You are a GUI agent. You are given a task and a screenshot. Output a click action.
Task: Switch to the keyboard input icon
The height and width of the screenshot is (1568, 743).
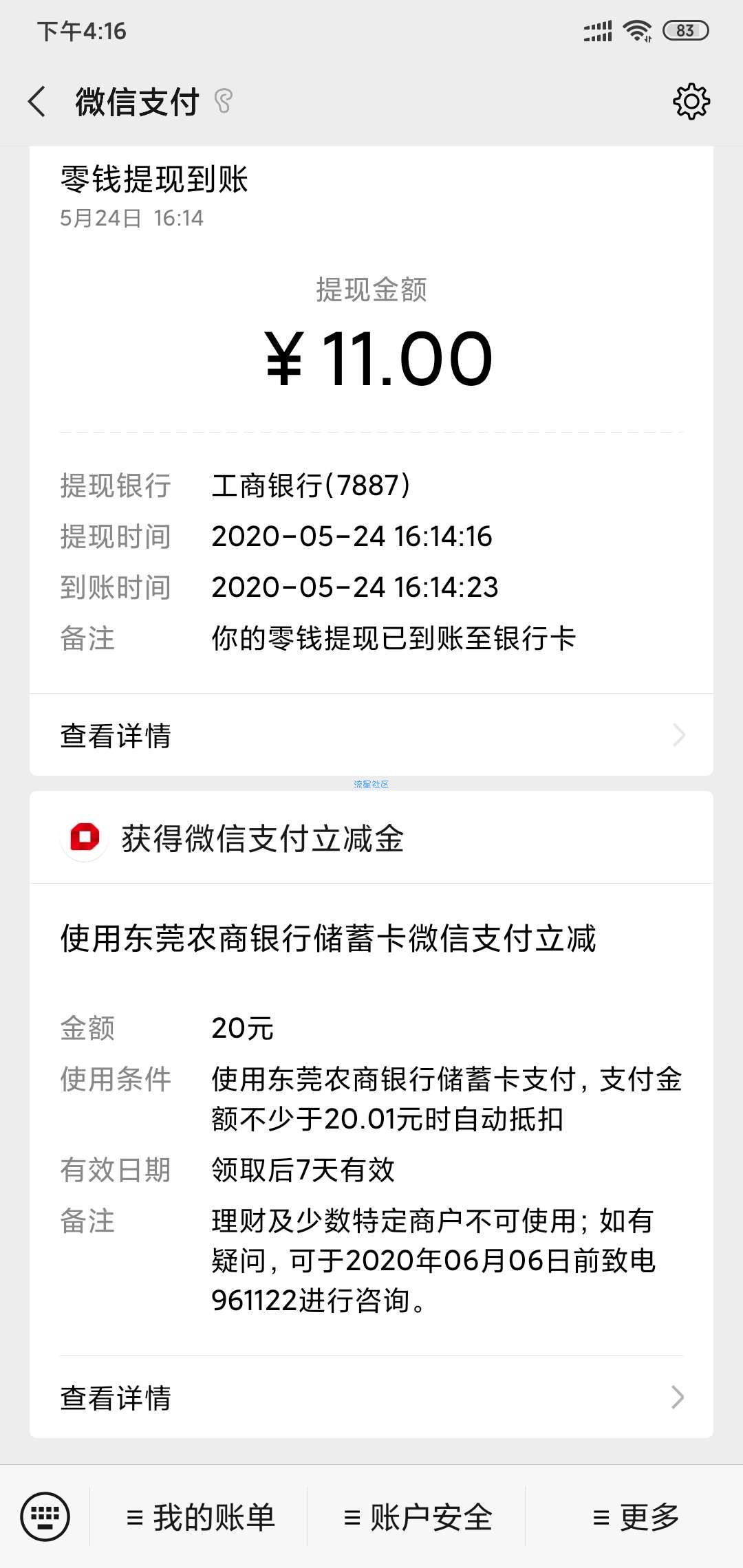pyautogui.click(x=45, y=1516)
